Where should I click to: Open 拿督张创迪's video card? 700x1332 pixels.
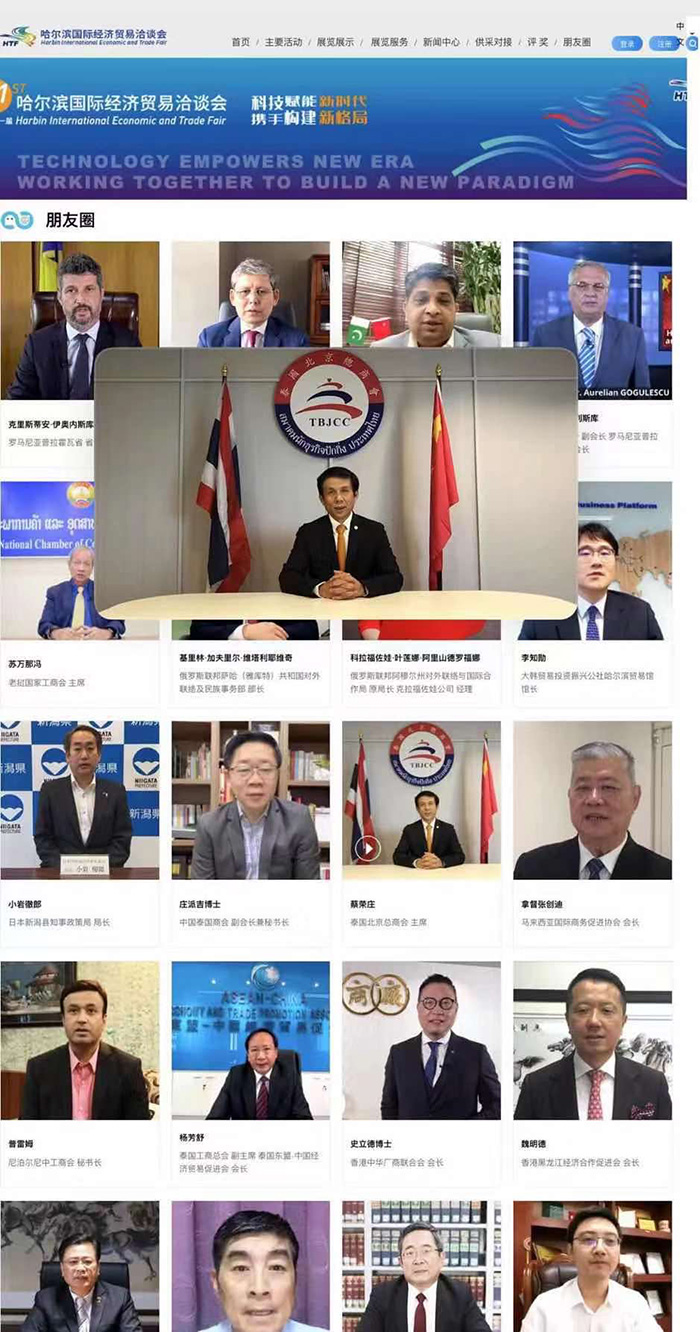tap(592, 800)
